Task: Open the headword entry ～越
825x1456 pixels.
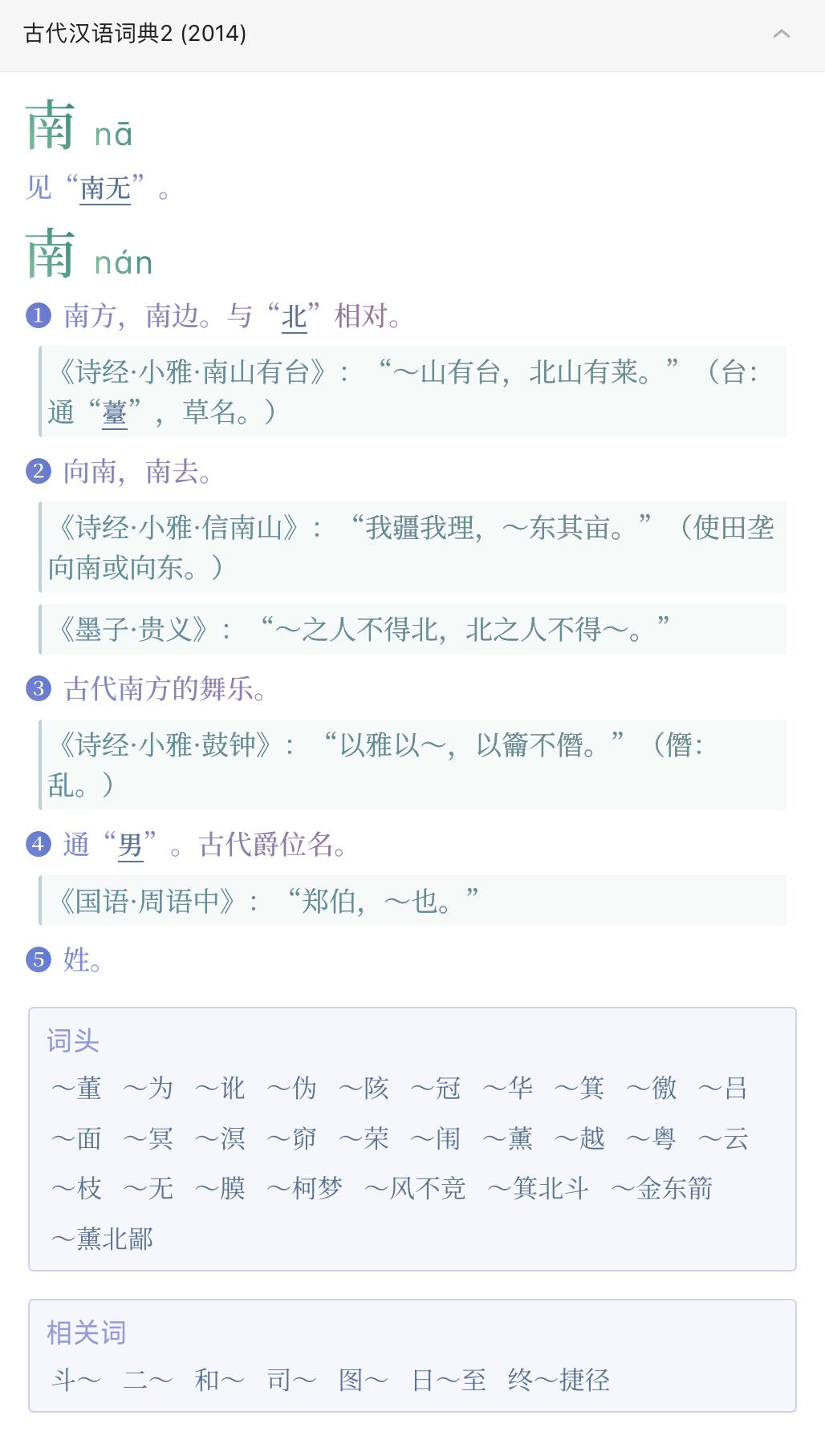Action: [x=580, y=1138]
